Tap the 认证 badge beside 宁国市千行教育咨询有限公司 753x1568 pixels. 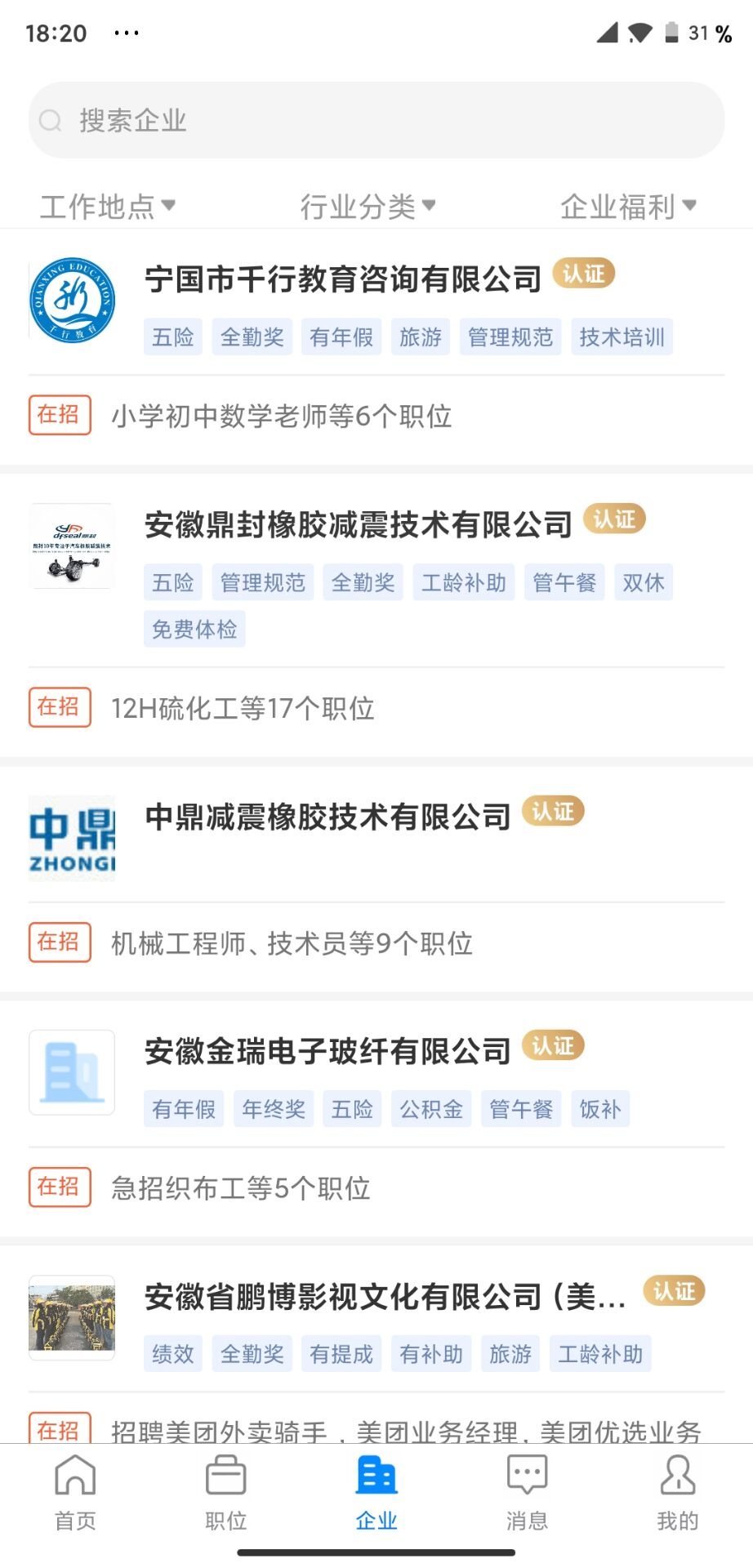(x=583, y=274)
